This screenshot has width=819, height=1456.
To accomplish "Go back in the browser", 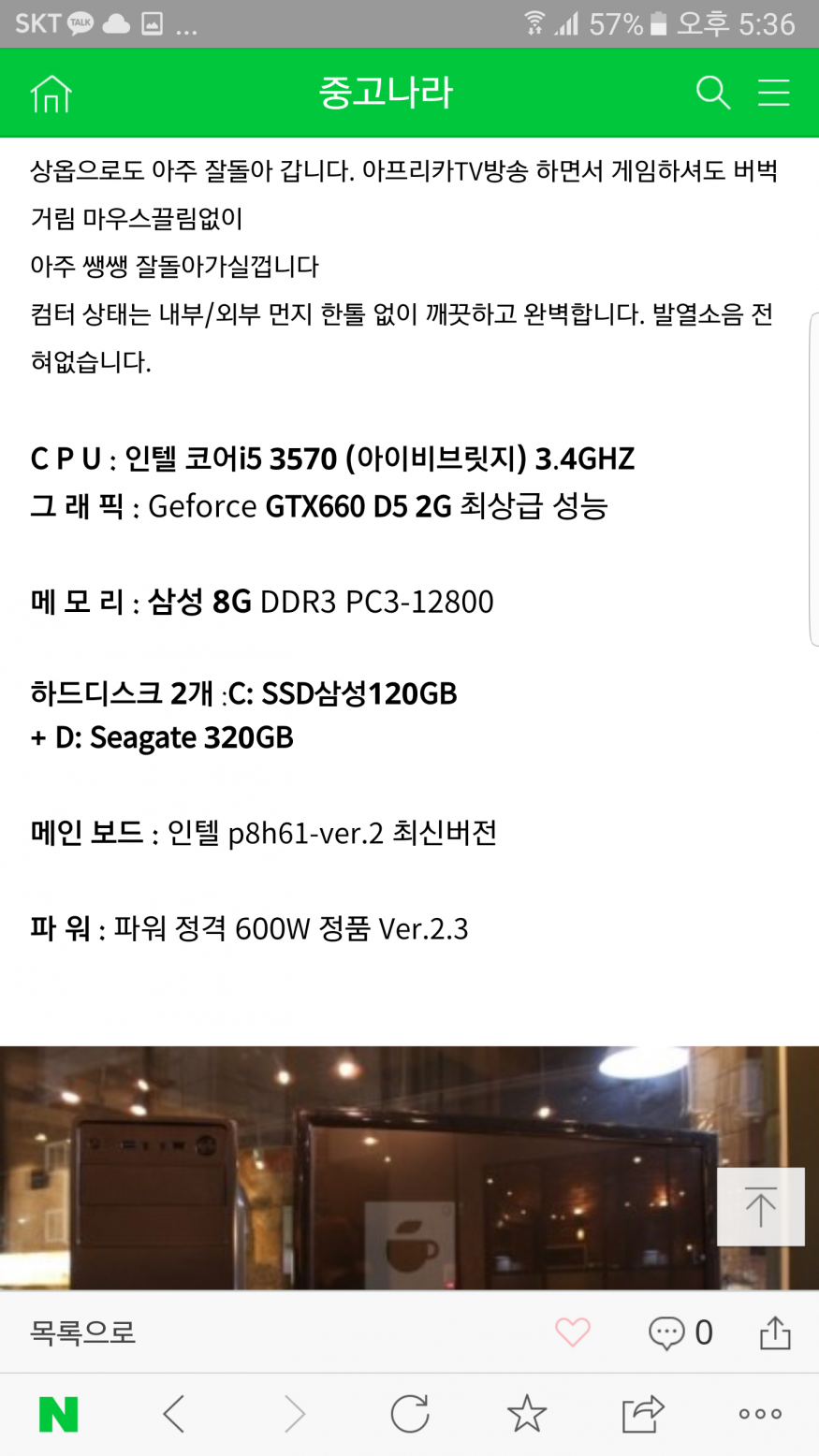I will coord(174,1414).
